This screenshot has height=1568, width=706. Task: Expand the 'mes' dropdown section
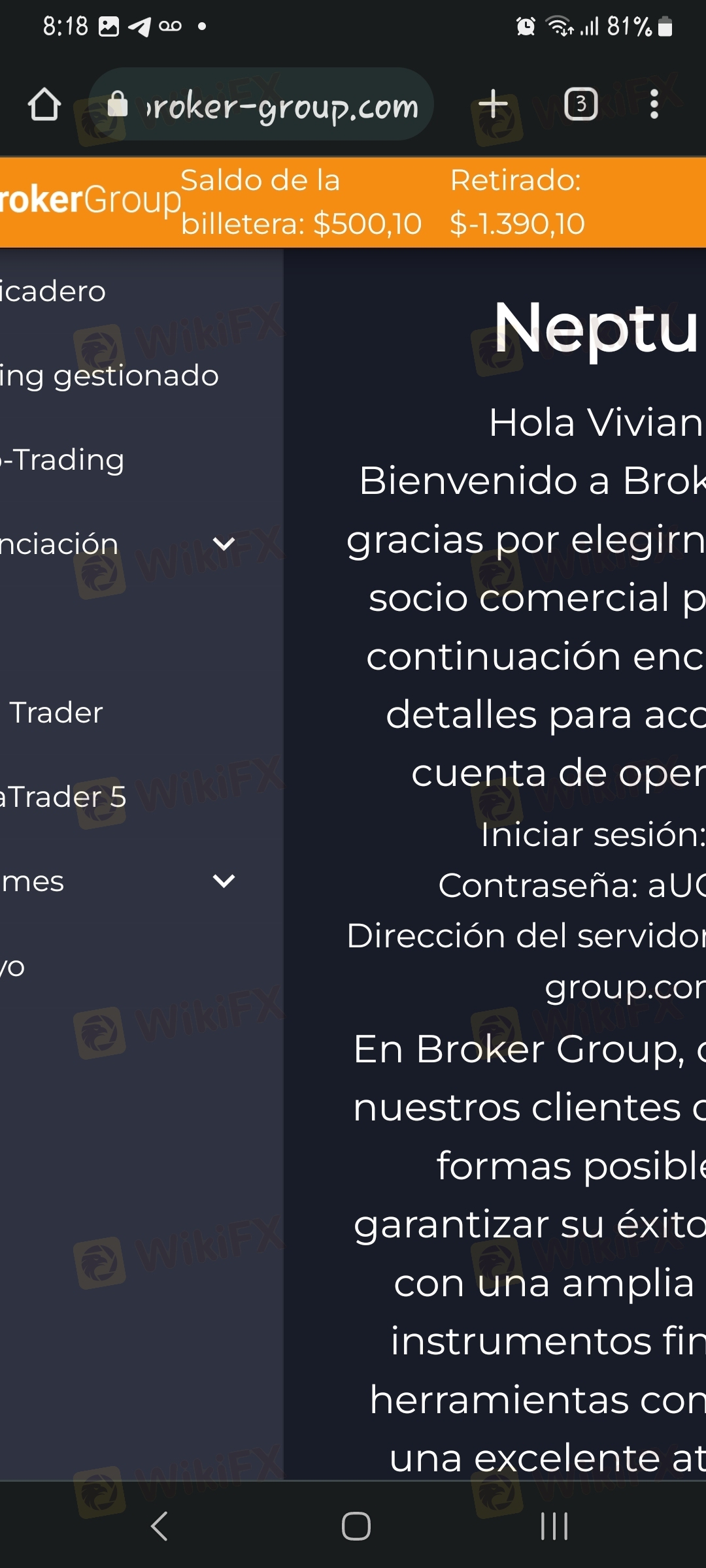click(122, 881)
